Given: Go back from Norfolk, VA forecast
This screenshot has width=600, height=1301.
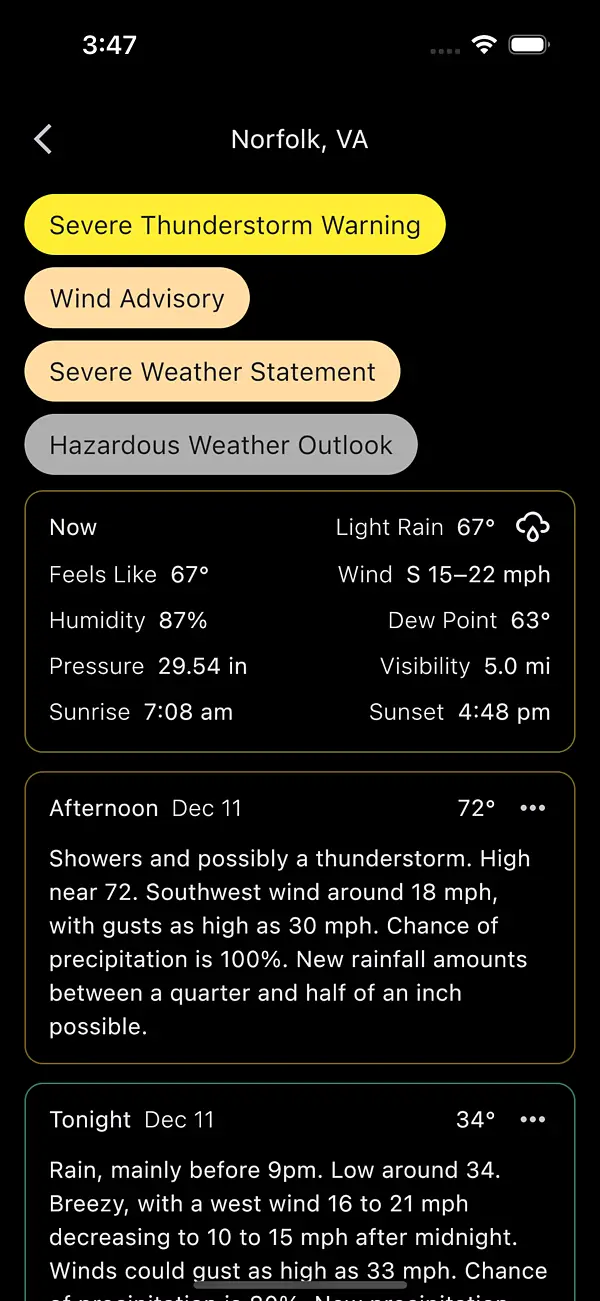Looking at the screenshot, I should coord(43,139).
